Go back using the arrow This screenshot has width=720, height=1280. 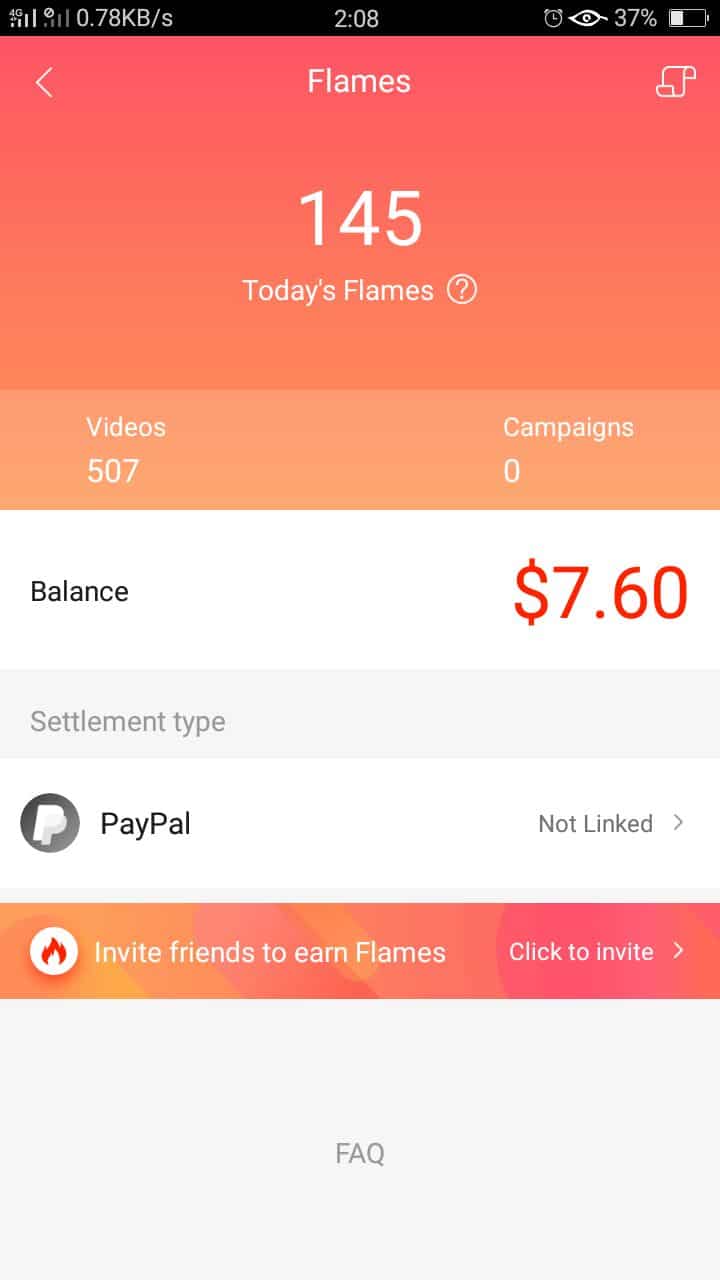(44, 82)
